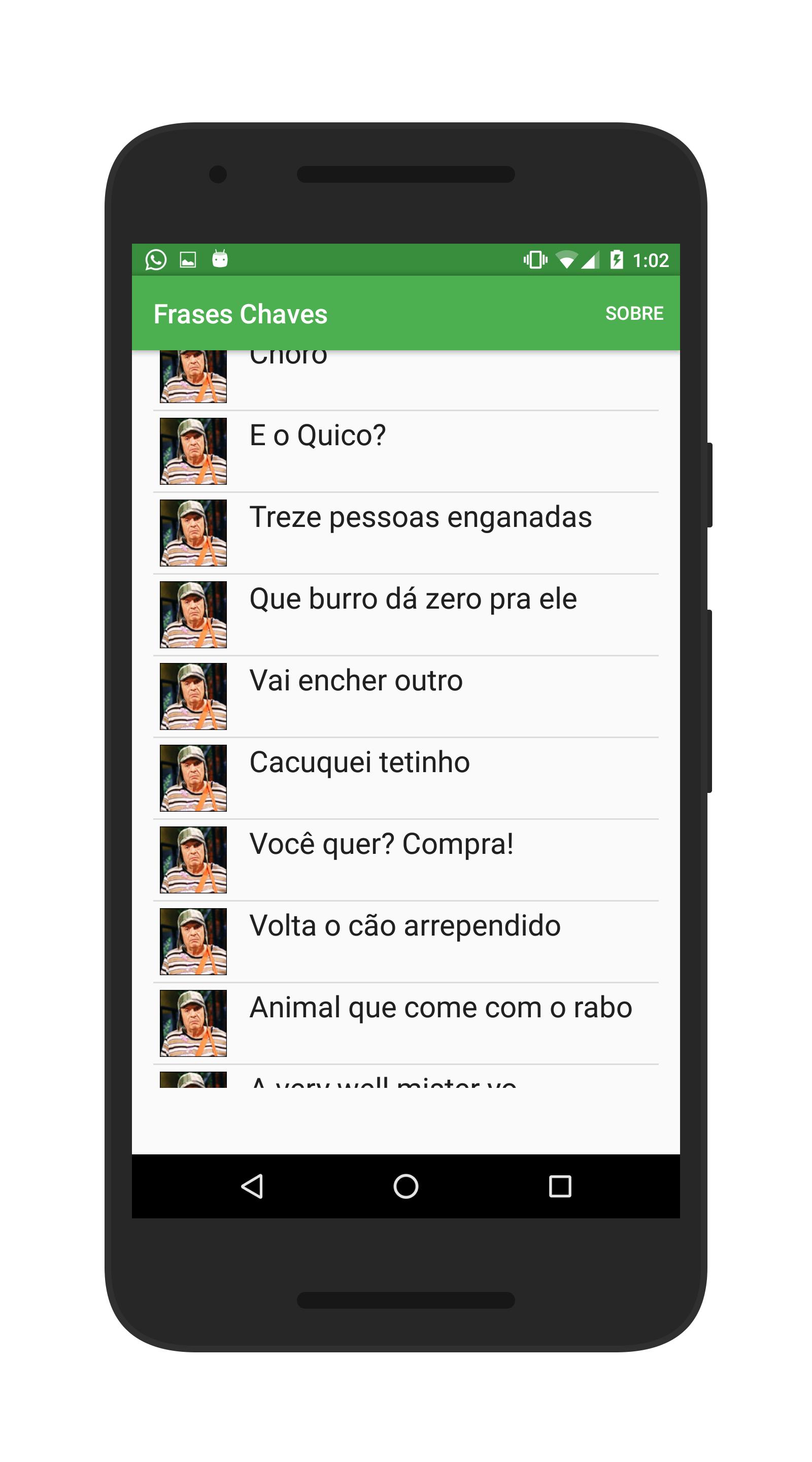
Task: Select 'Volta o cão arrependido'
Action: (405, 942)
